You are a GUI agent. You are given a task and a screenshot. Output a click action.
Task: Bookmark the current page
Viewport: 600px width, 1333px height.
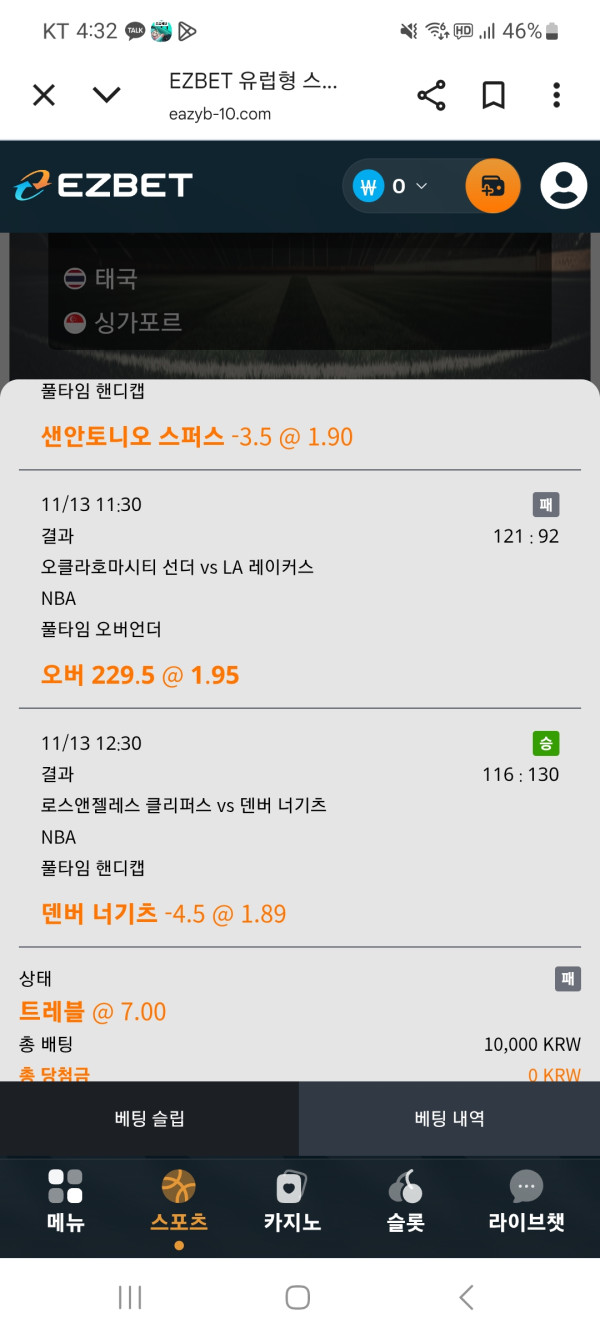[x=493, y=96]
